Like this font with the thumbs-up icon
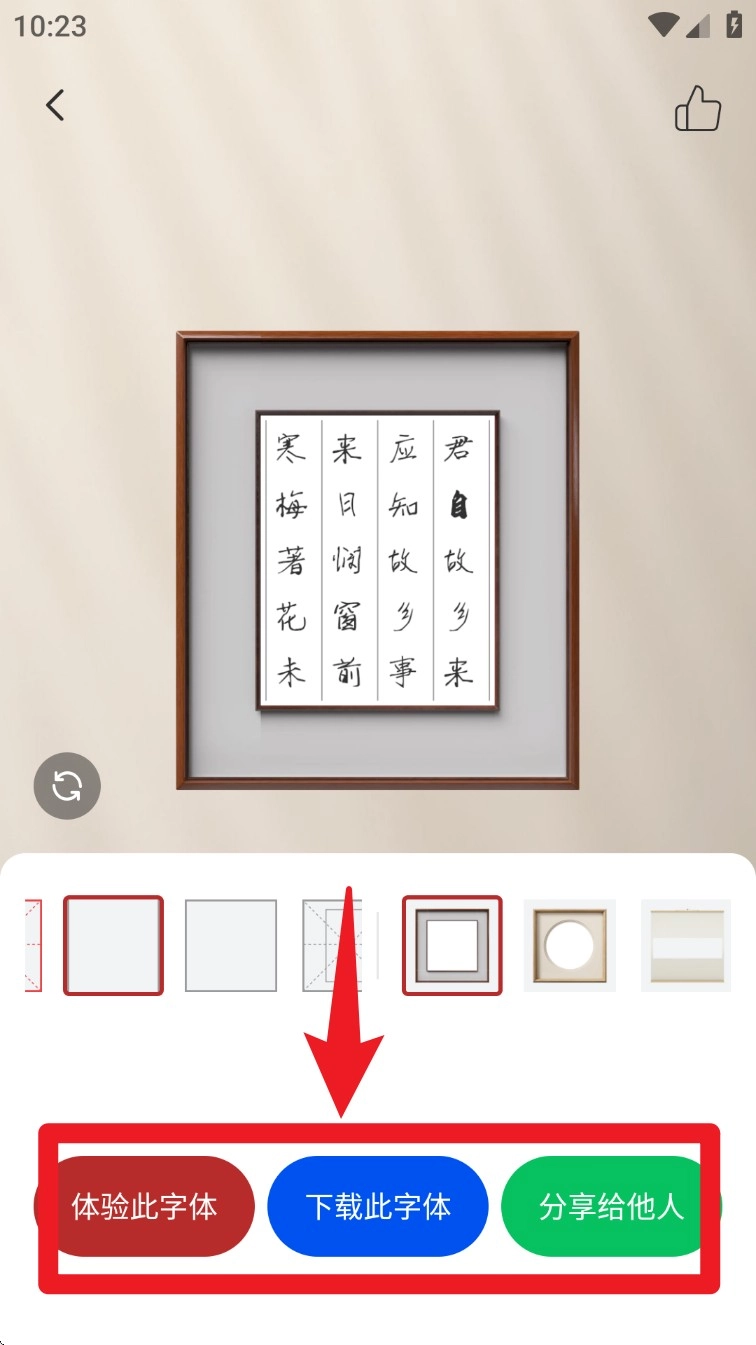Screen dimensions: 756x1345 tap(698, 108)
